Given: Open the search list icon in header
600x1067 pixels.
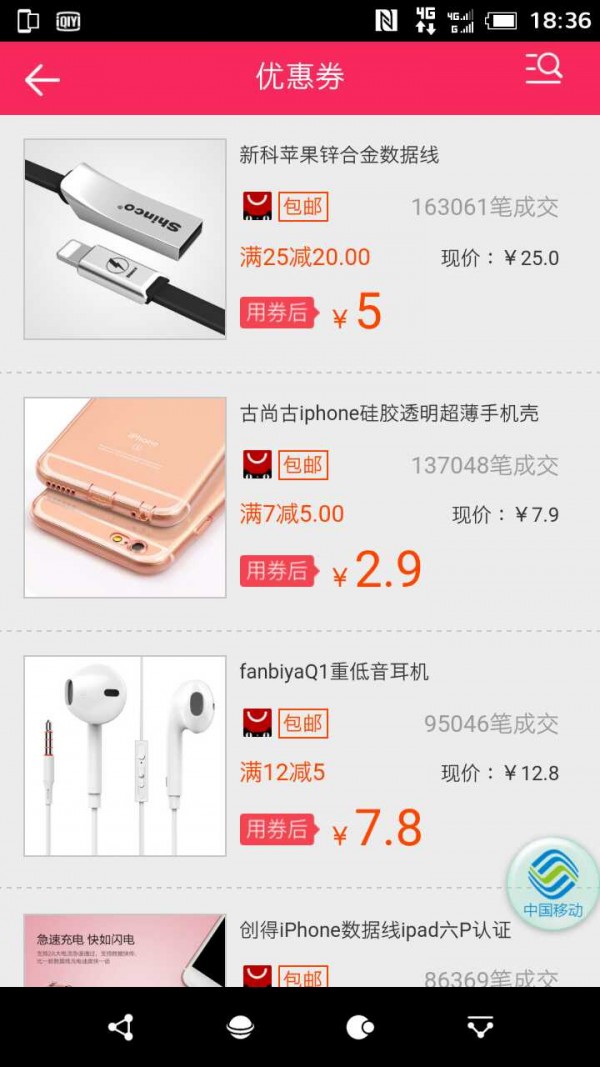Looking at the screenshot, I should pyautogui.click(x=544, y=69).
